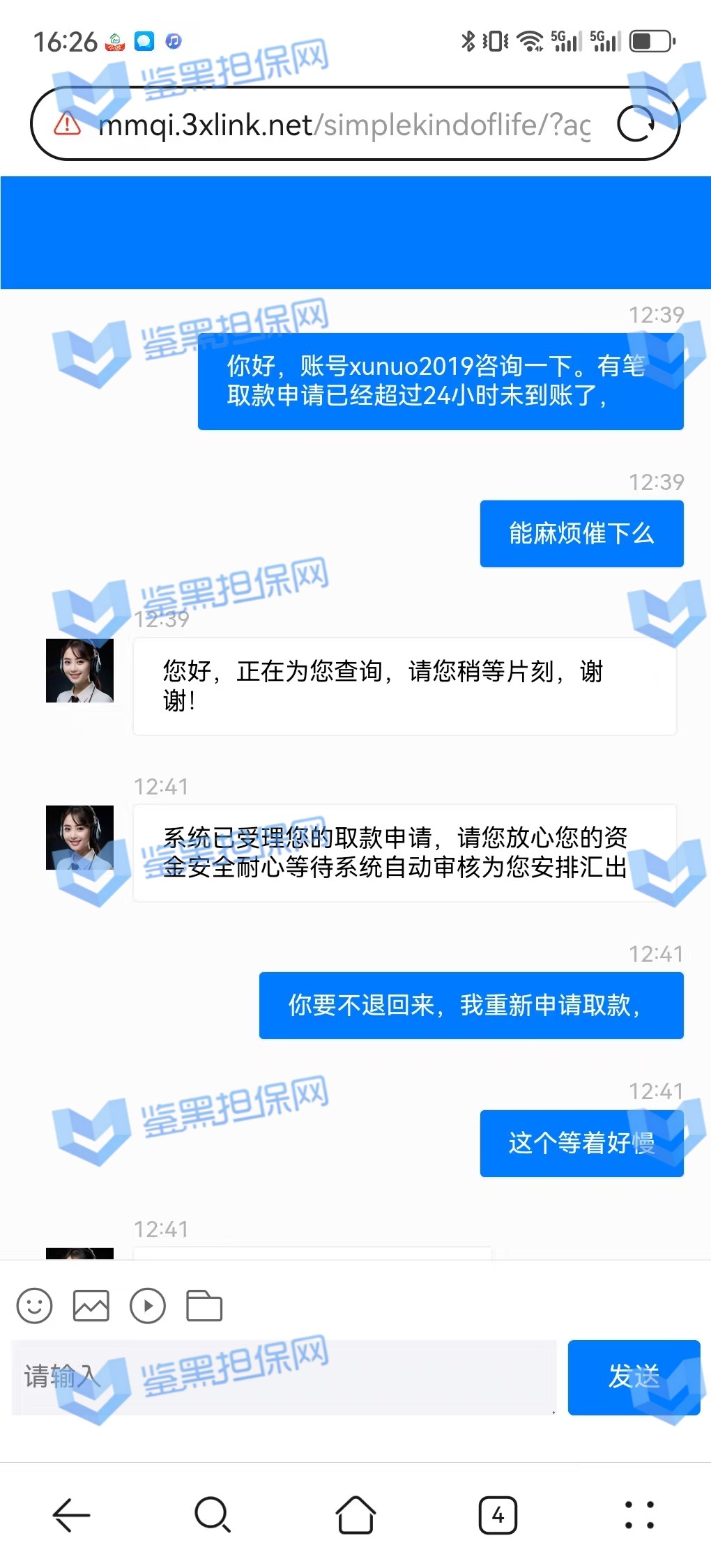
Task: Open the emoji picker
Action: 34,1305
